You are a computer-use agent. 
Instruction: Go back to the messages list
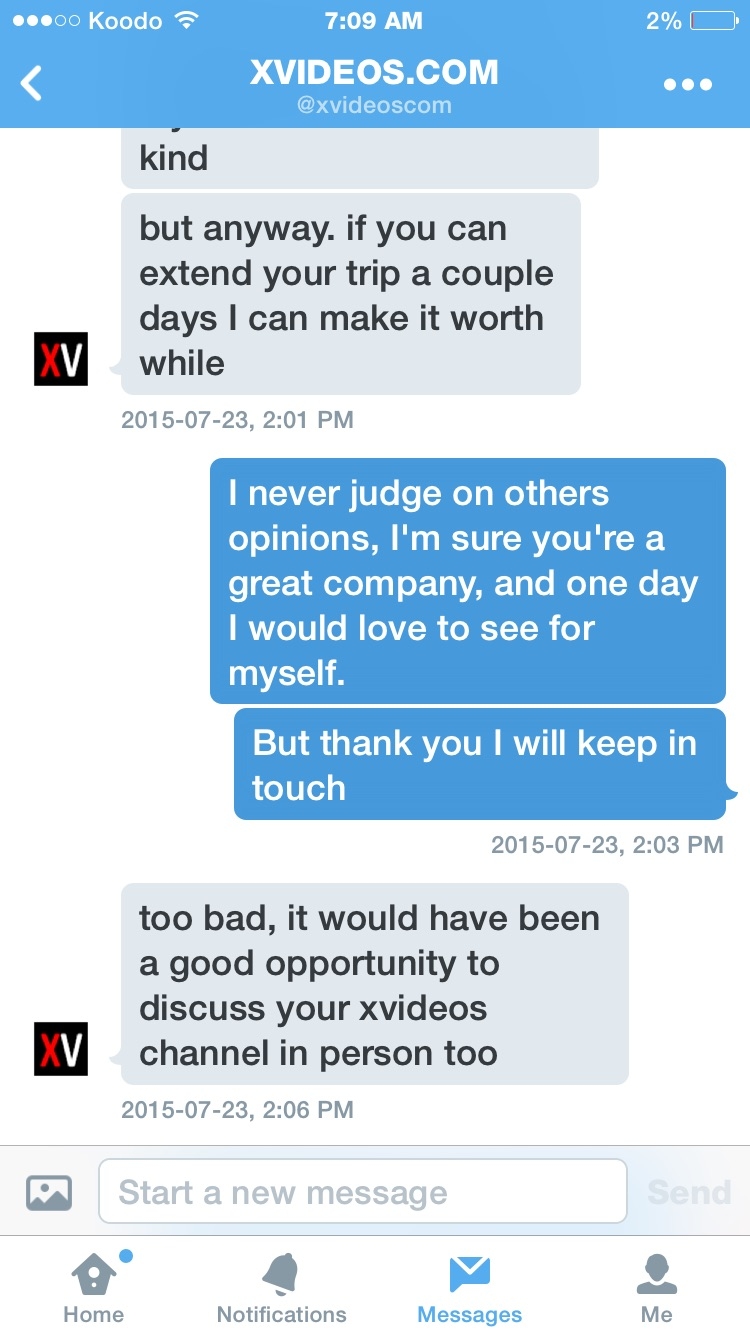click(x=33, y=84)
